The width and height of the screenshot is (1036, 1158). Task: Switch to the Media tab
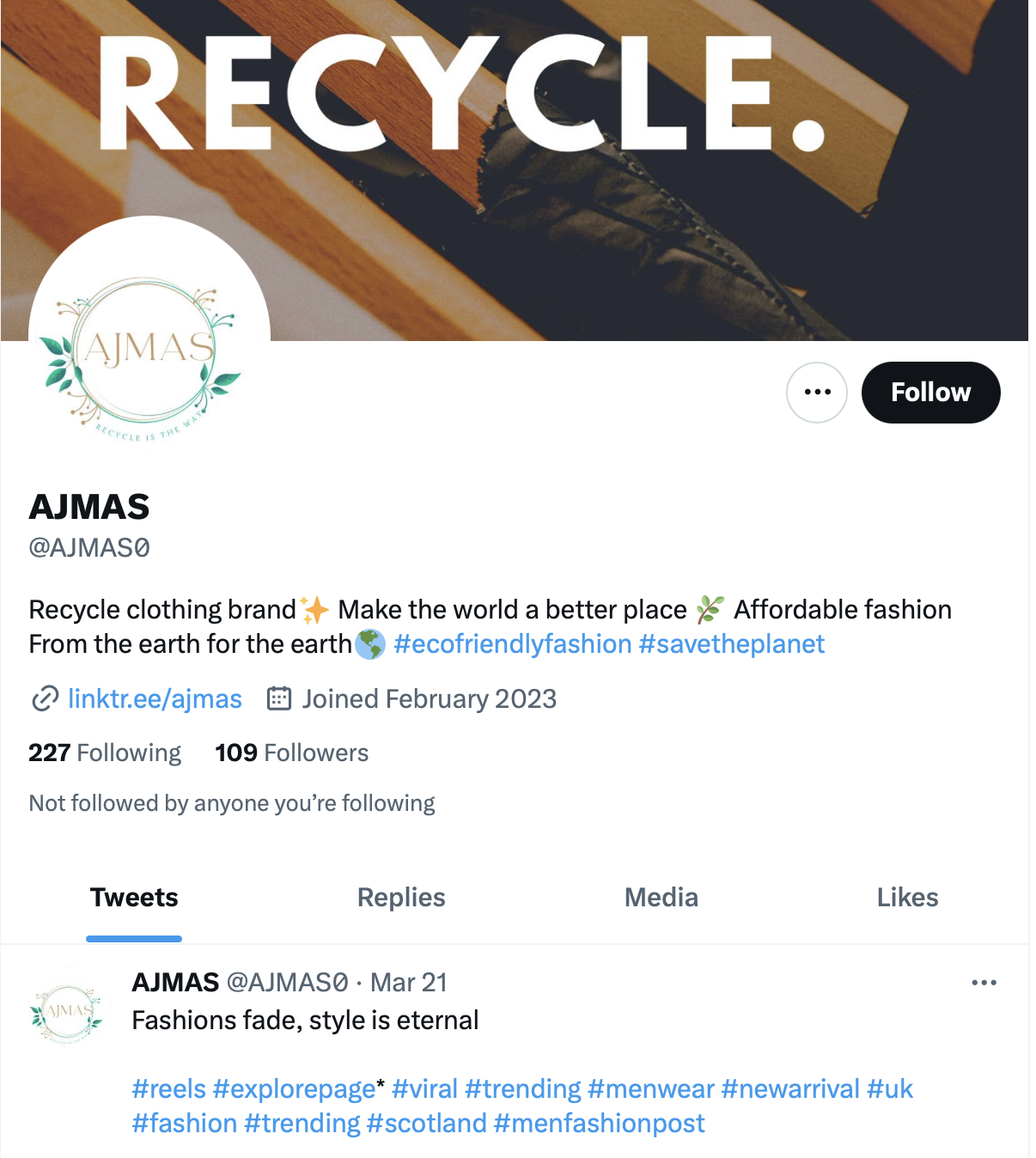coord(661,898)
